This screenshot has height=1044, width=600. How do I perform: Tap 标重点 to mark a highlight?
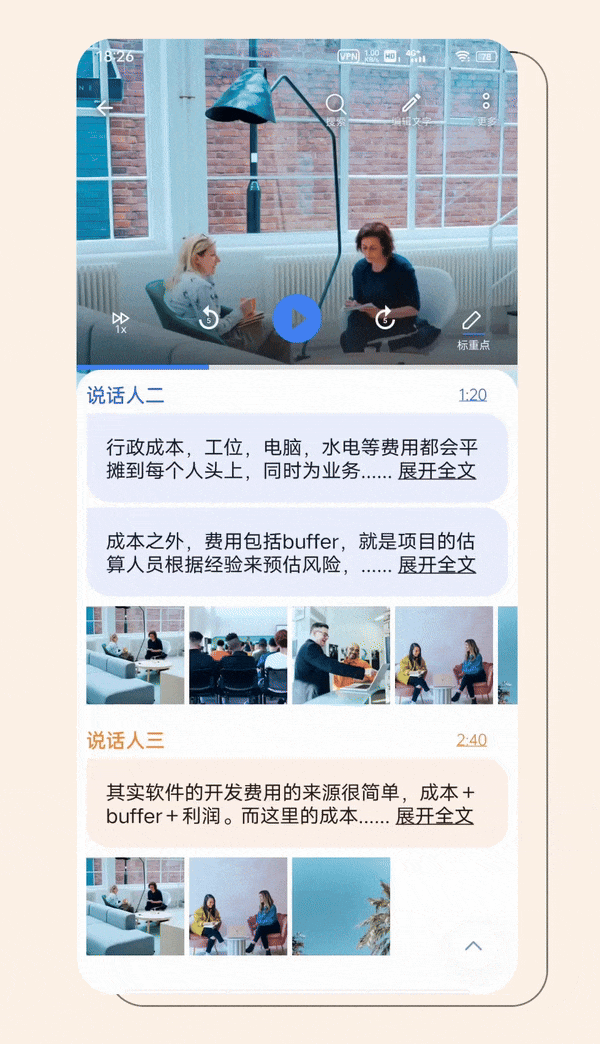473,327
